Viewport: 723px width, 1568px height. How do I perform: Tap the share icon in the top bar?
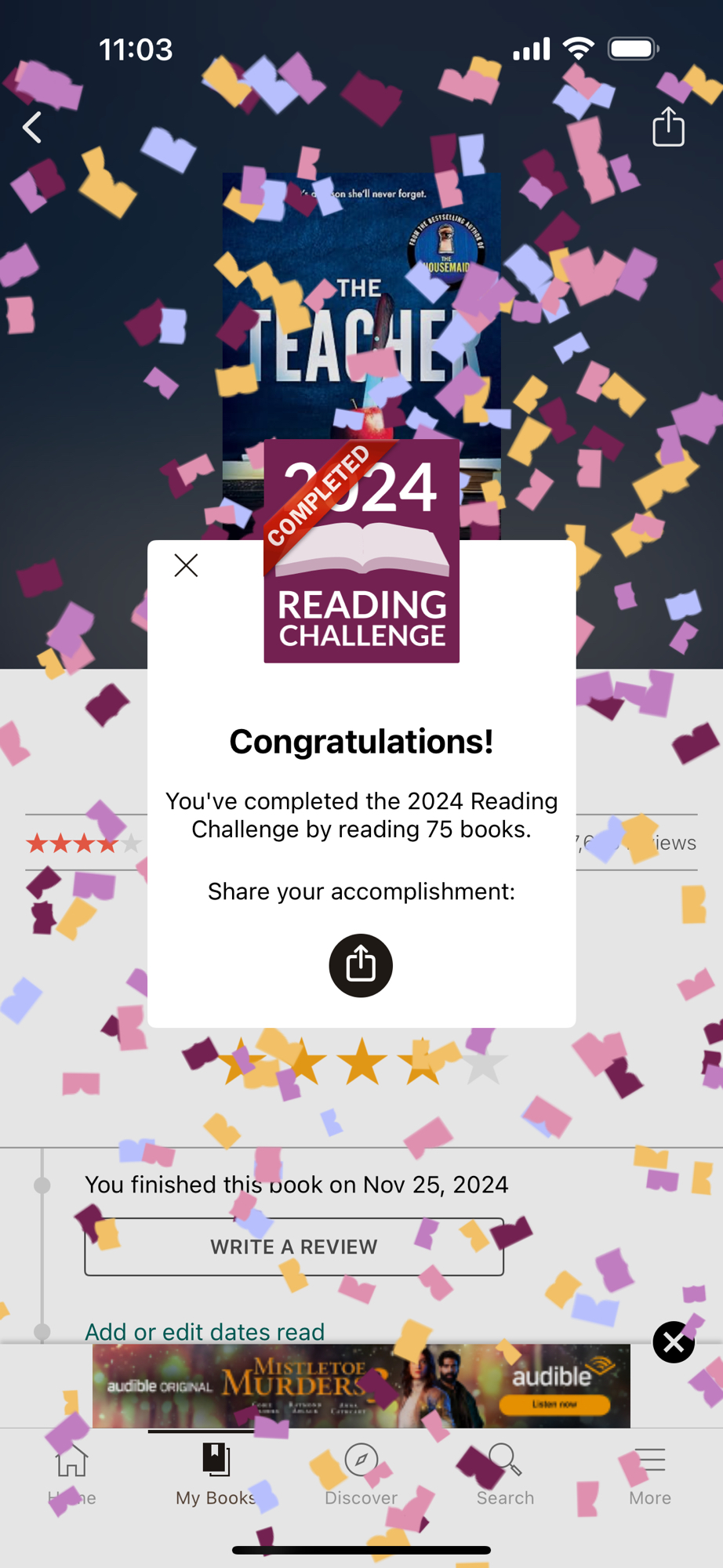coord(668,127)
